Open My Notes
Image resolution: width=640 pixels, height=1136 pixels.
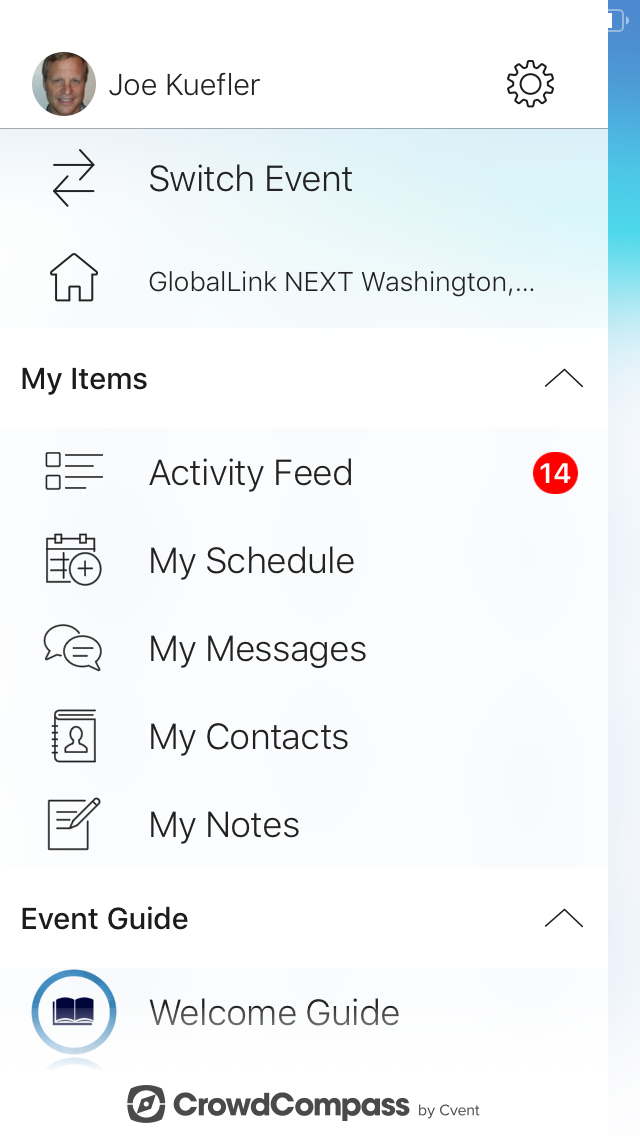pos(224,825)
